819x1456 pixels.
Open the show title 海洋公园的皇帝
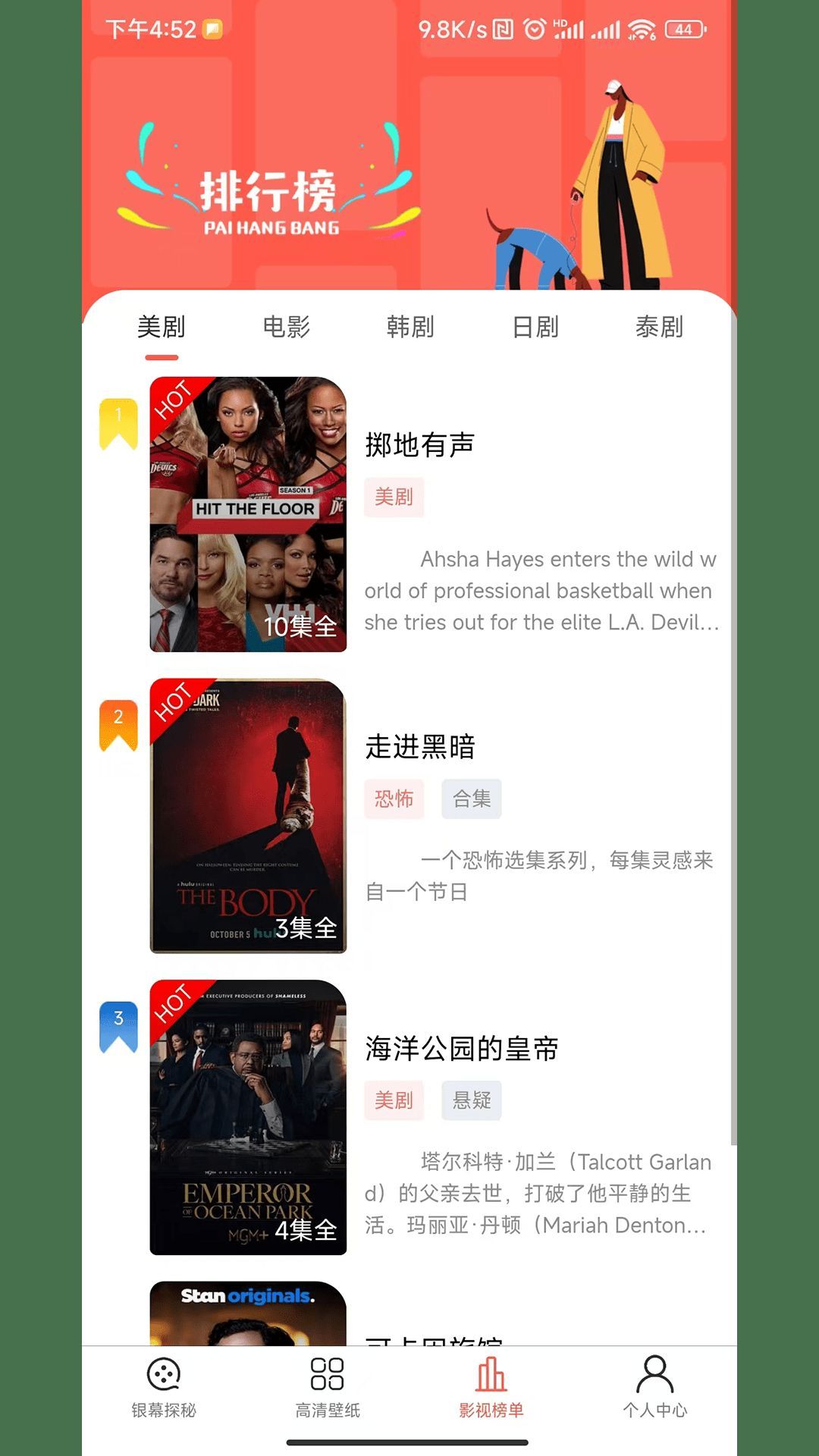pos(460,1050)
